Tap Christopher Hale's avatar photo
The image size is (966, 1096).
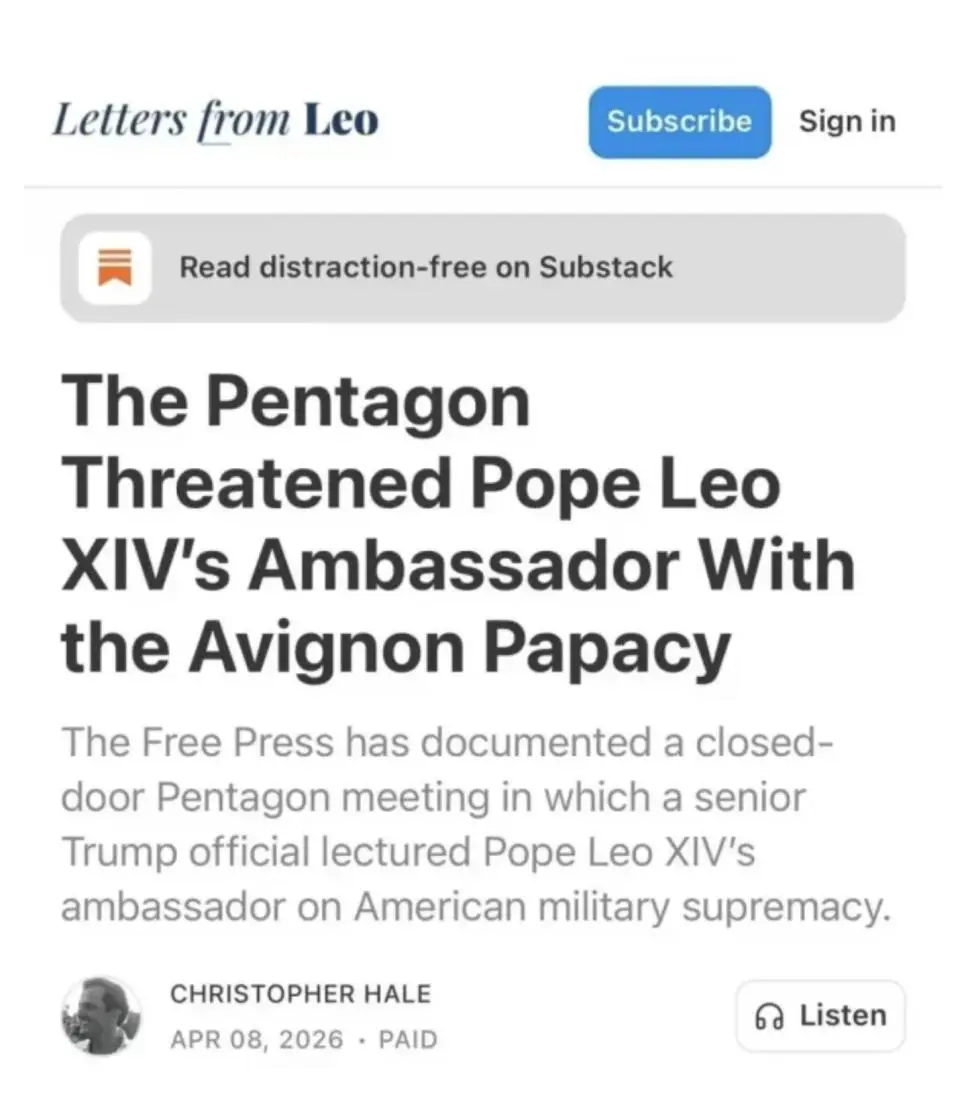[x=100, y=1016]
